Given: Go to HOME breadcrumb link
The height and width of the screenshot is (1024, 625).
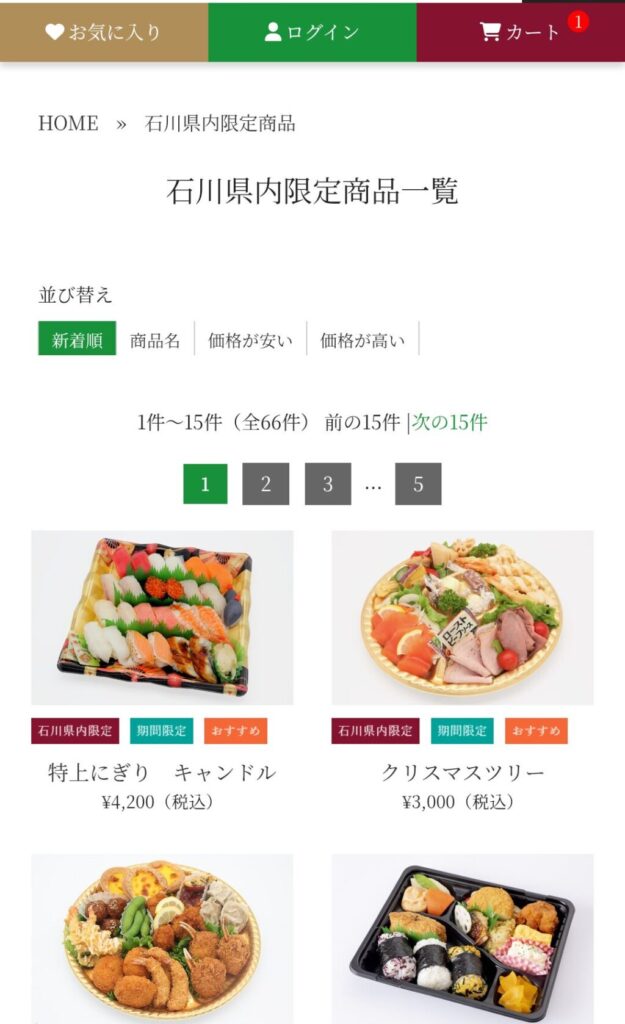Looking at the screenshot, I should click(68, 123).
